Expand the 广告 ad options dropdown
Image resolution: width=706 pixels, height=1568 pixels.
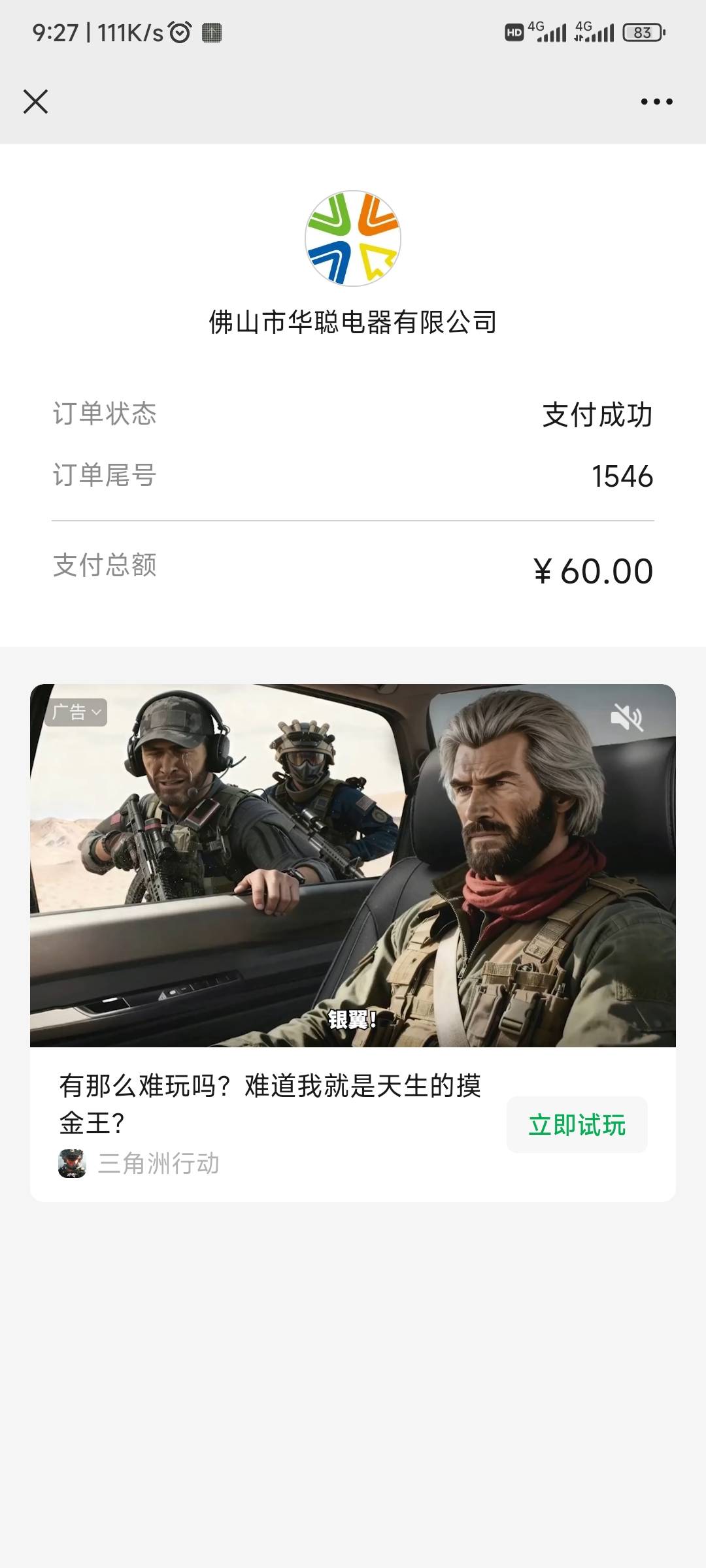point(76,712)
